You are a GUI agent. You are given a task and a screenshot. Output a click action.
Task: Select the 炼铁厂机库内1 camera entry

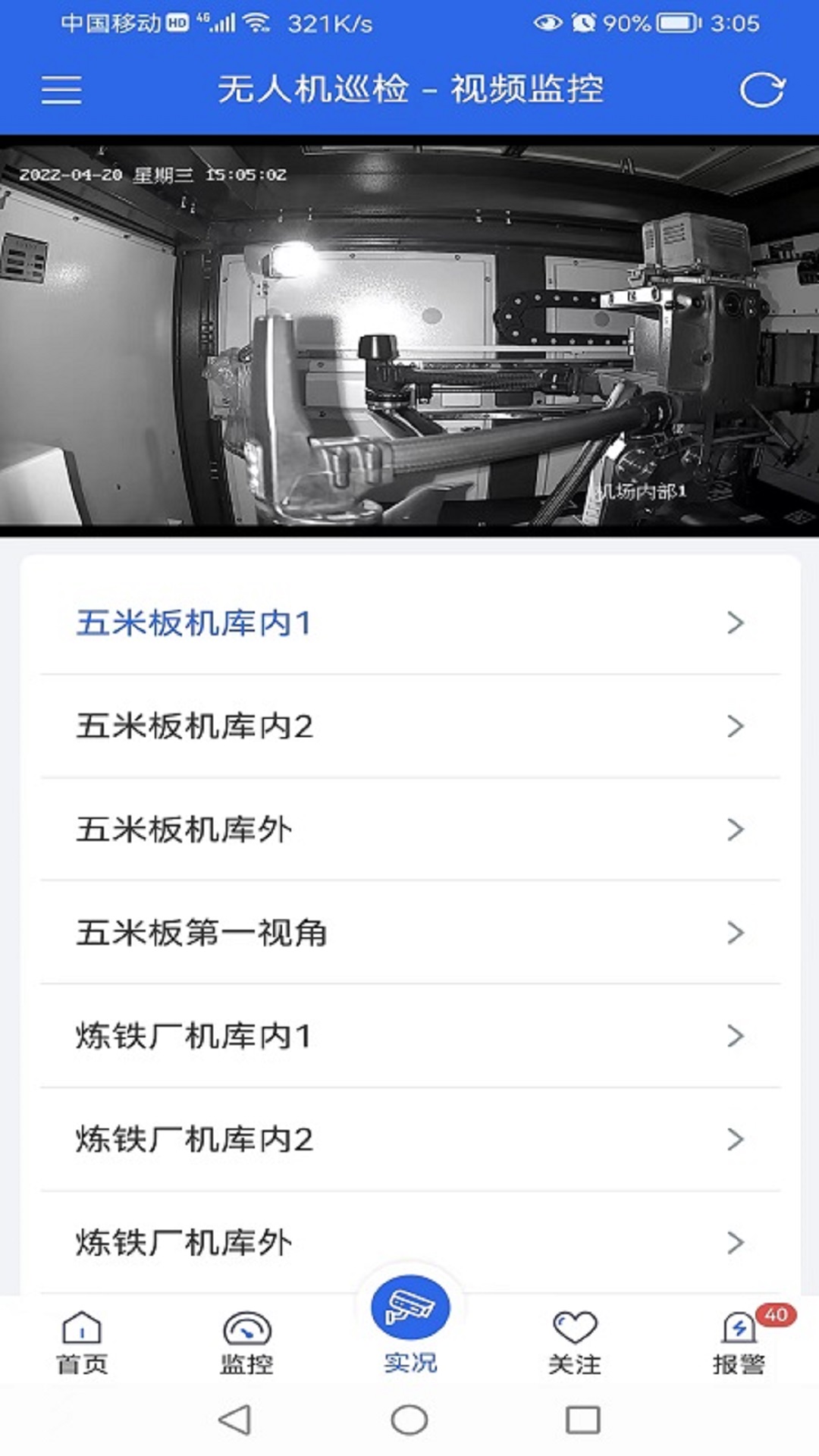[409, 1036]
